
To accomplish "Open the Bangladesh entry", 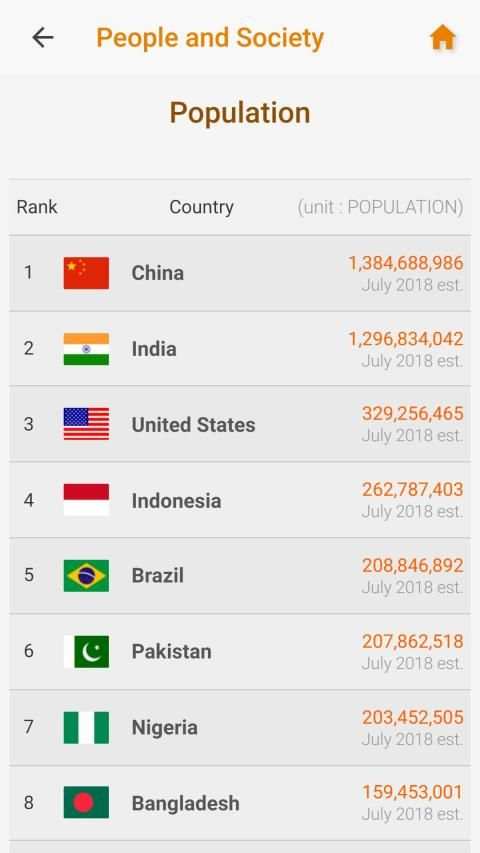I will [x=240, y=803].
